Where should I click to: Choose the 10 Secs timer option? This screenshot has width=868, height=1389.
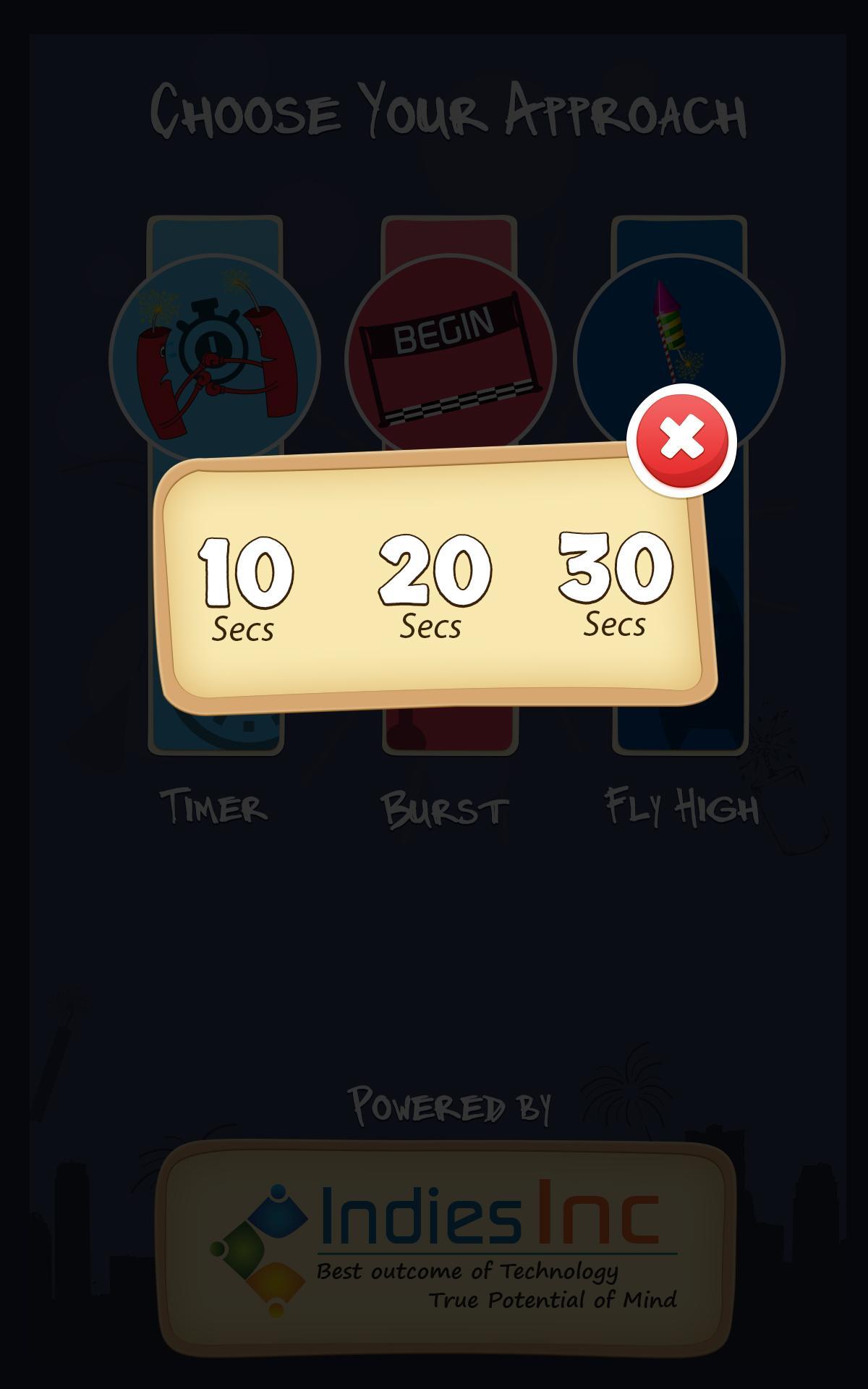click(244, 586)
